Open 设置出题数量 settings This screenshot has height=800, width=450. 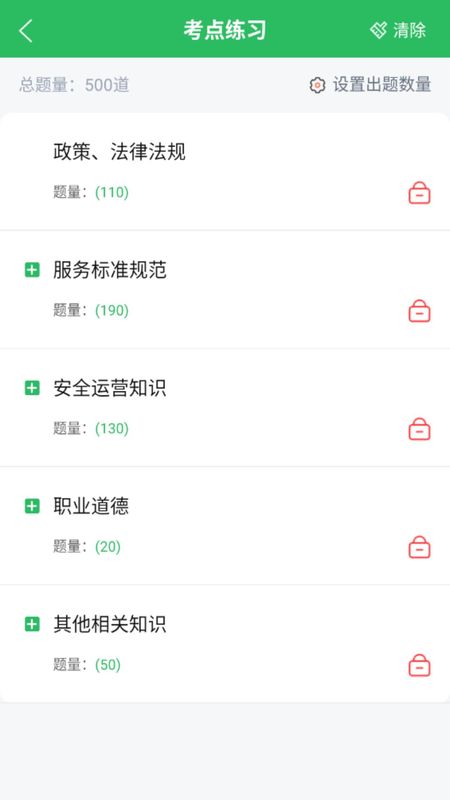(x=370, y=85)
